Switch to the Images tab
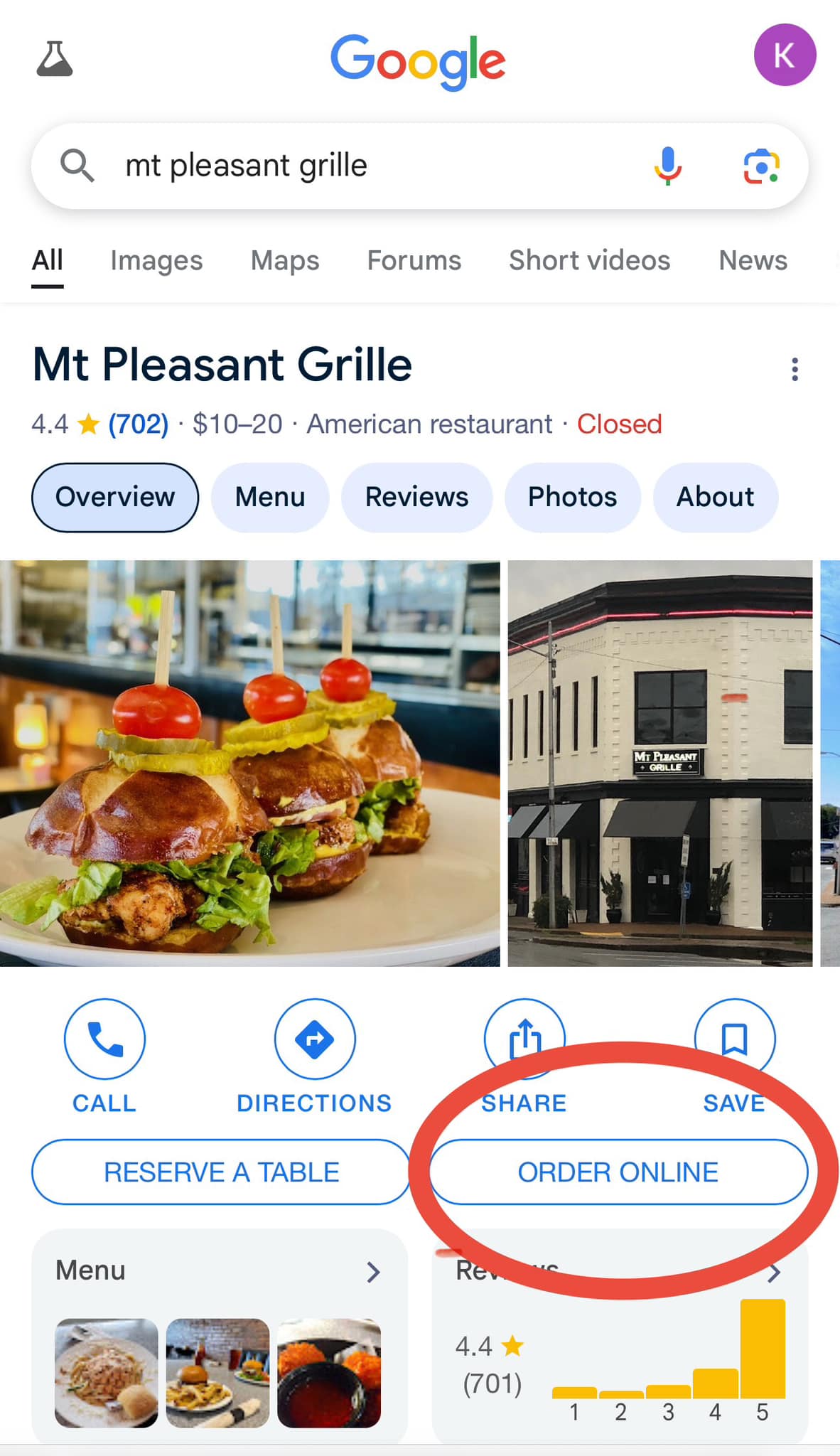Screen dimensions: 840x1456 (156, 261)
